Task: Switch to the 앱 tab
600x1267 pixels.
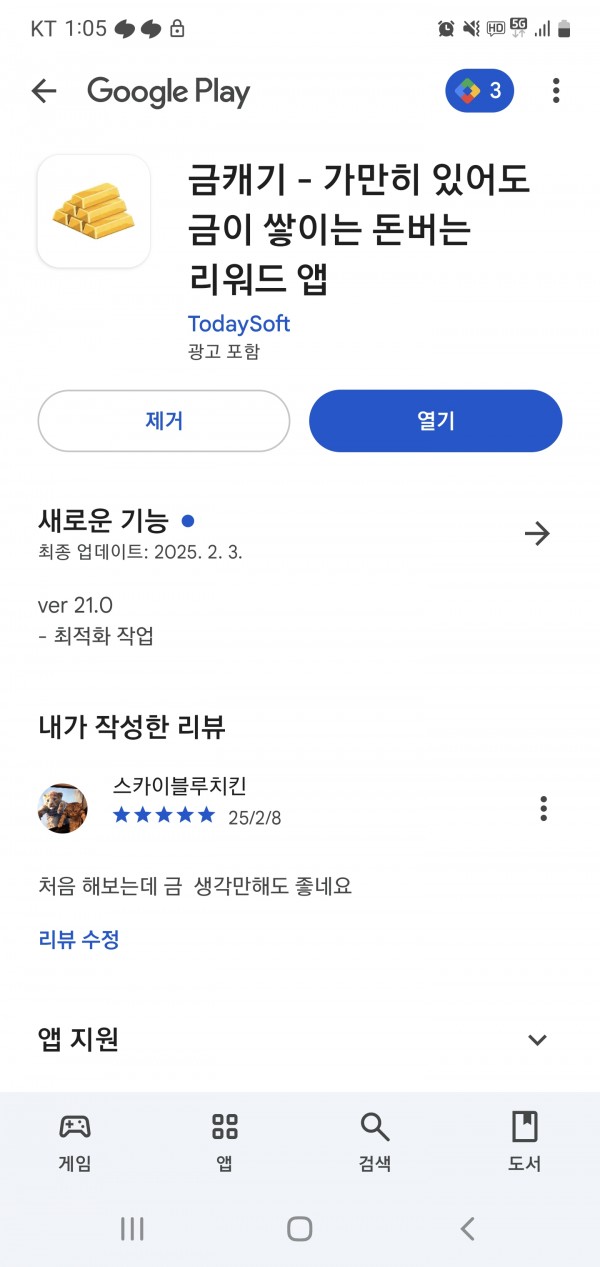Action: (225, 1142)
